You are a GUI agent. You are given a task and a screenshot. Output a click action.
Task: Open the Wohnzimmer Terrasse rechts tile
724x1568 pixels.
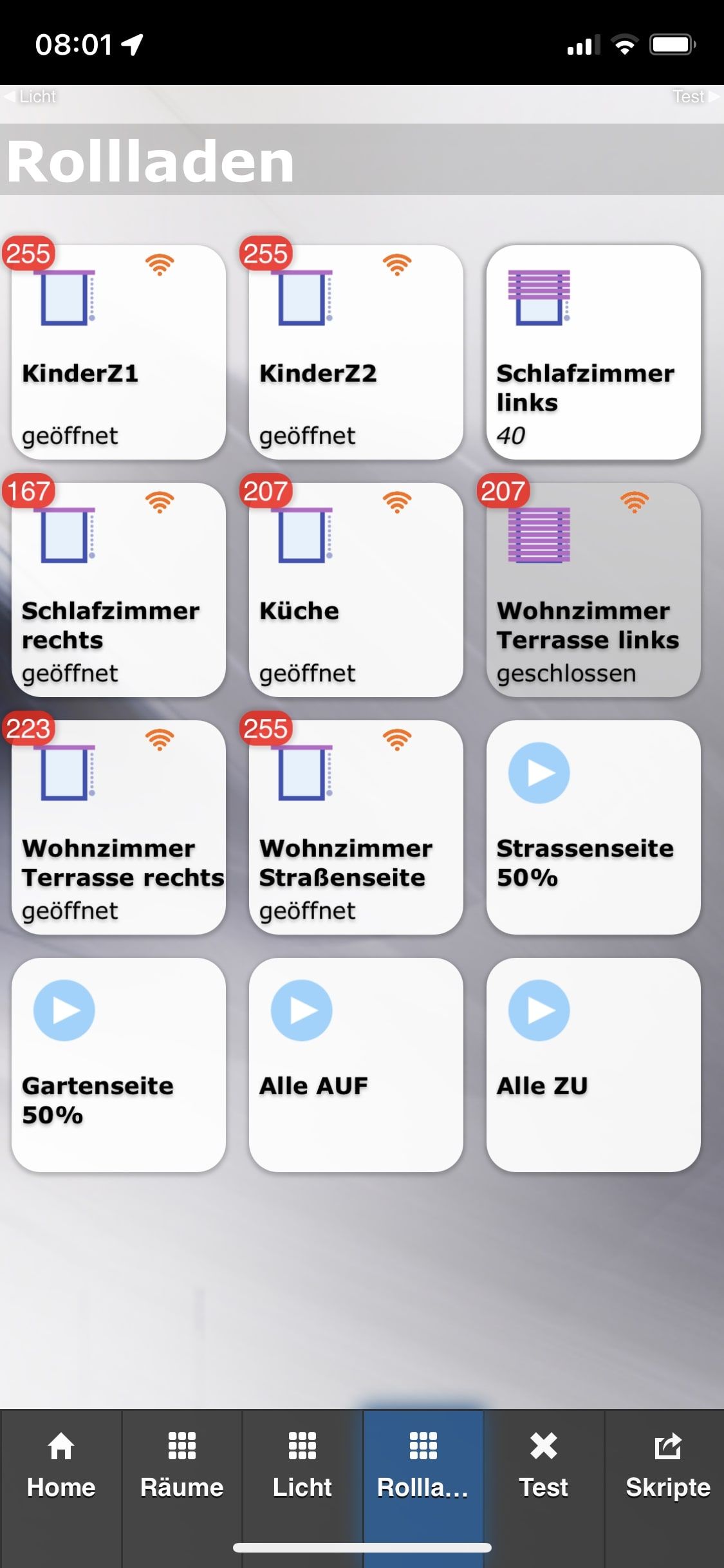118,827
